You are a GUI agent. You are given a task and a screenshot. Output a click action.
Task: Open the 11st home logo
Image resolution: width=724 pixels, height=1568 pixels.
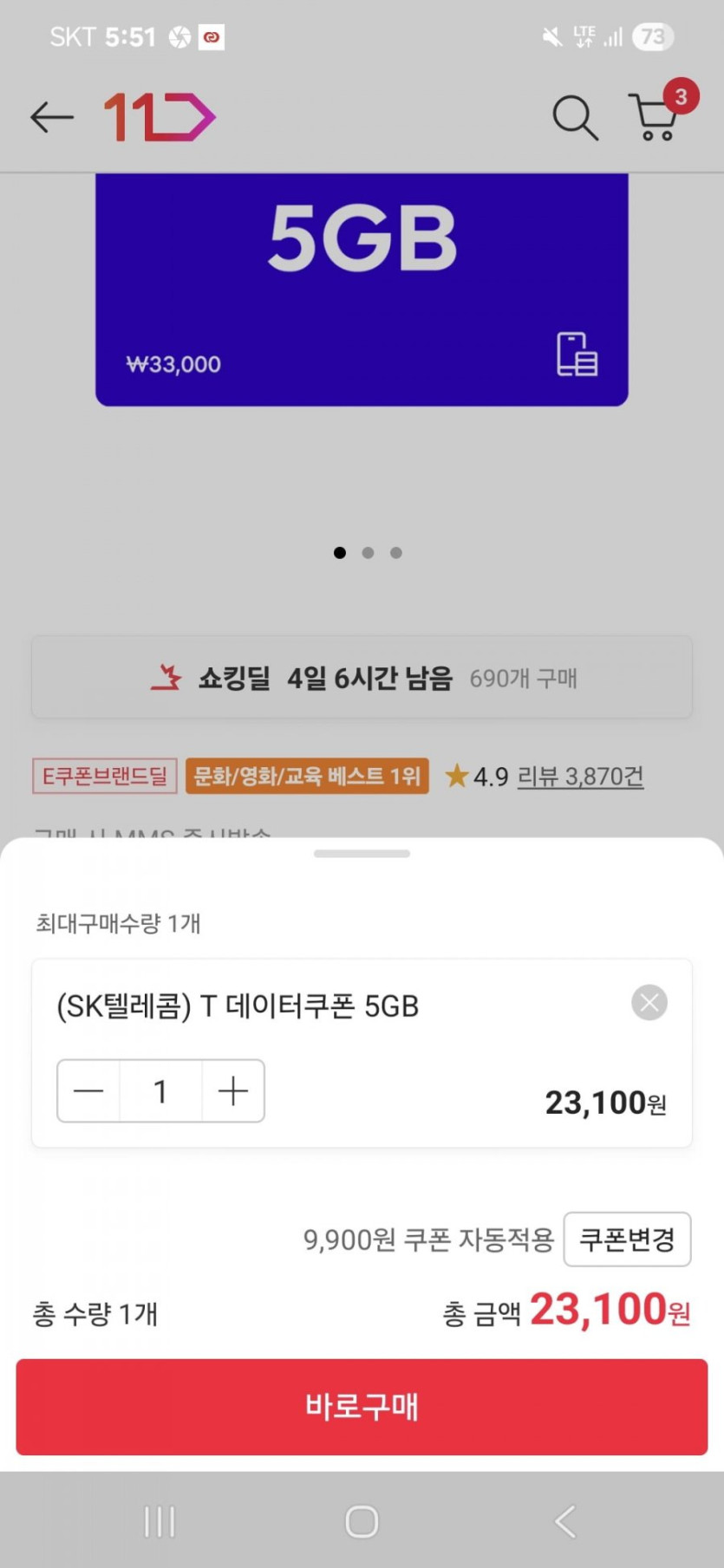(159, 117)
